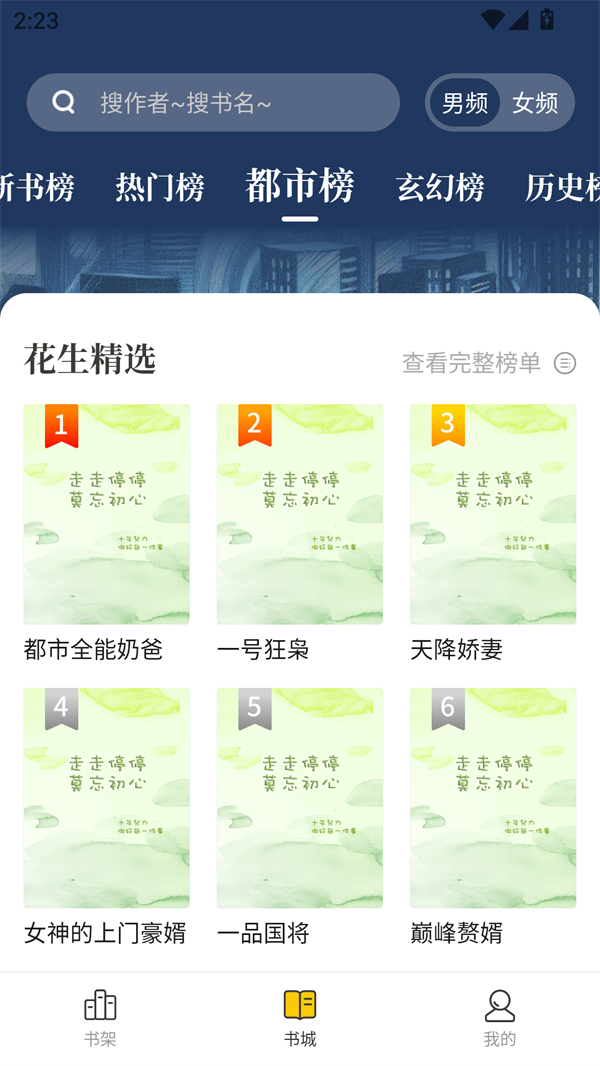View the full list via 查看完整榜单
Image resolution: width=600 pixels, height=1066 pixels.
pyautogui.click(x=488, y=363)
